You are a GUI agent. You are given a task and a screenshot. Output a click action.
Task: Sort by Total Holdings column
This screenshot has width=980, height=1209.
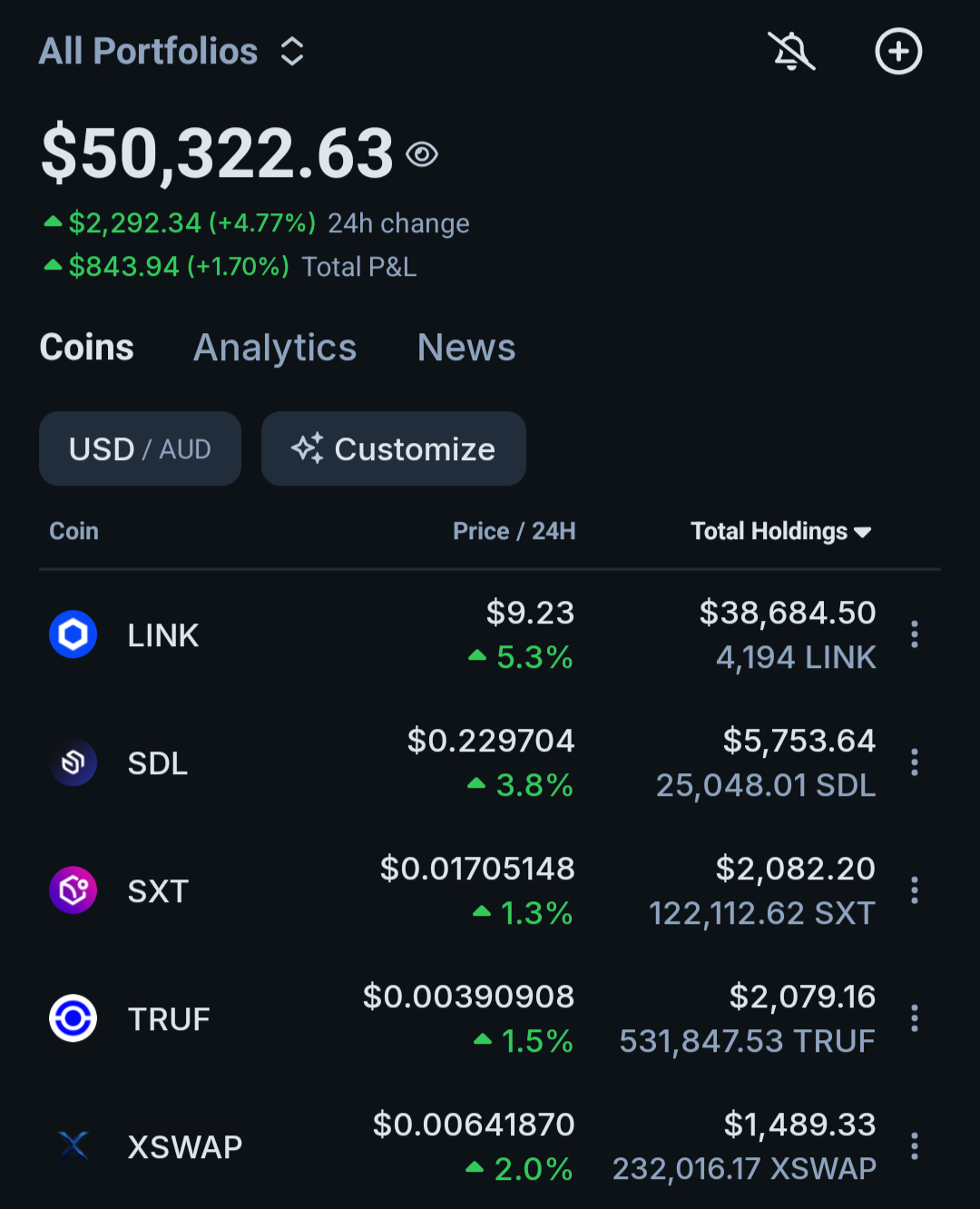point(780,531)
